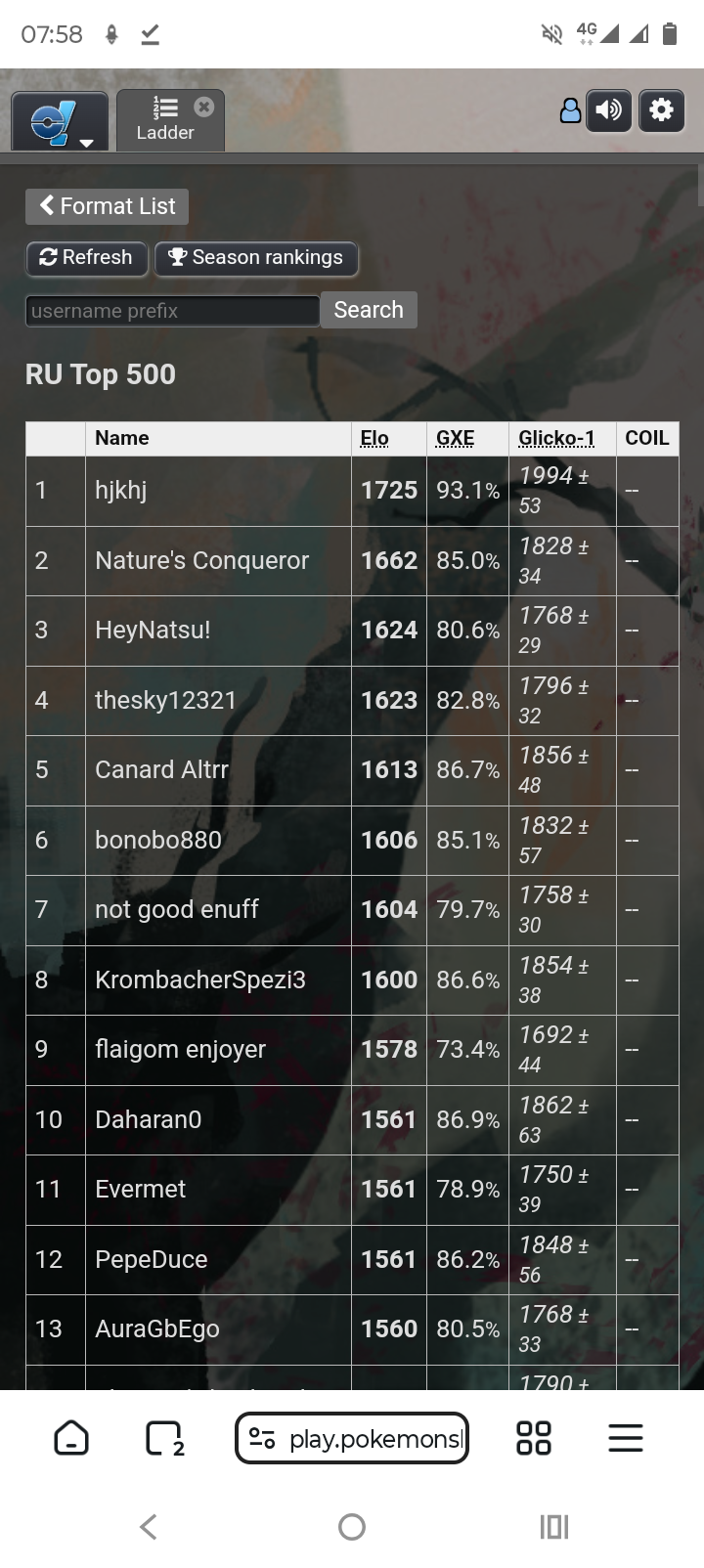Close the Ladder tab
This screenshot has width=704, height=1568.
click(x=203, y=107)
